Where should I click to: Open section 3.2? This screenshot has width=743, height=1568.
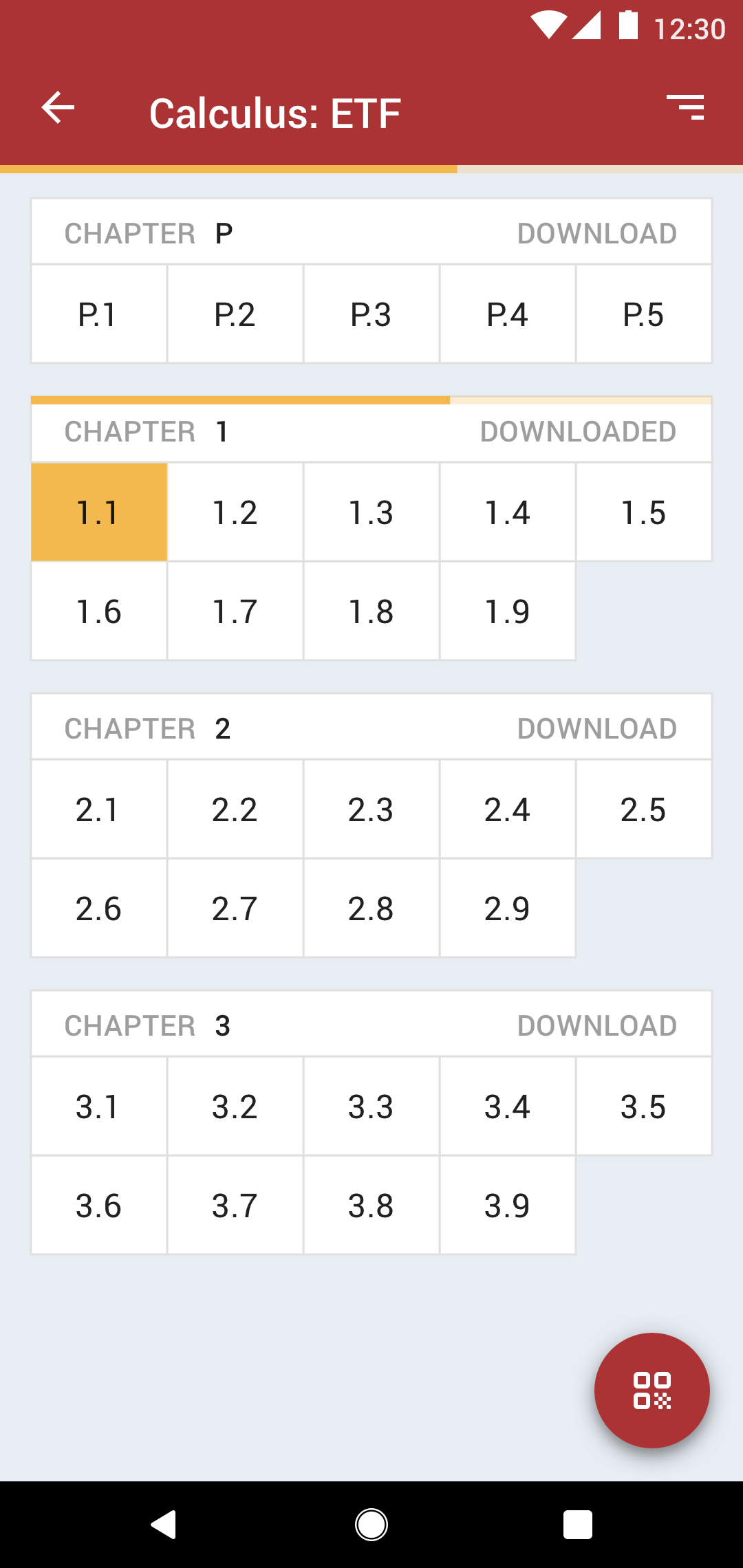click(235, 1107)
